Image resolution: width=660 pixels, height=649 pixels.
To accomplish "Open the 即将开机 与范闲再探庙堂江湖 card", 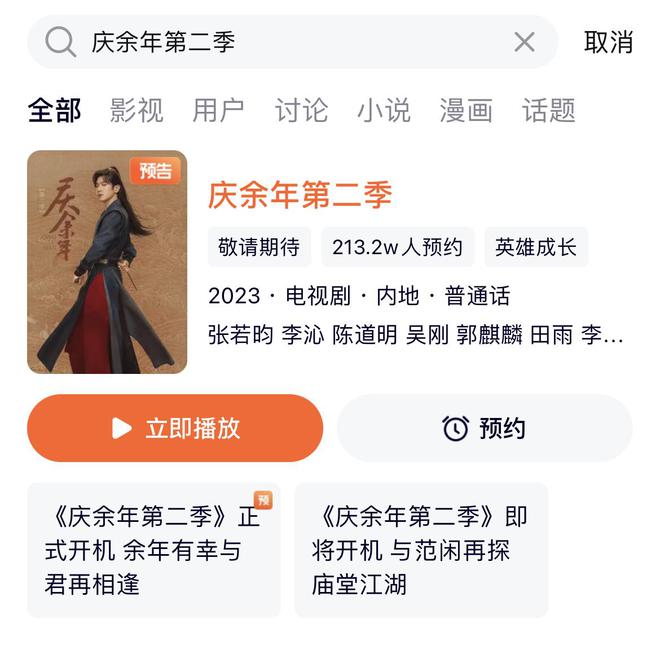I will [420, 550].
